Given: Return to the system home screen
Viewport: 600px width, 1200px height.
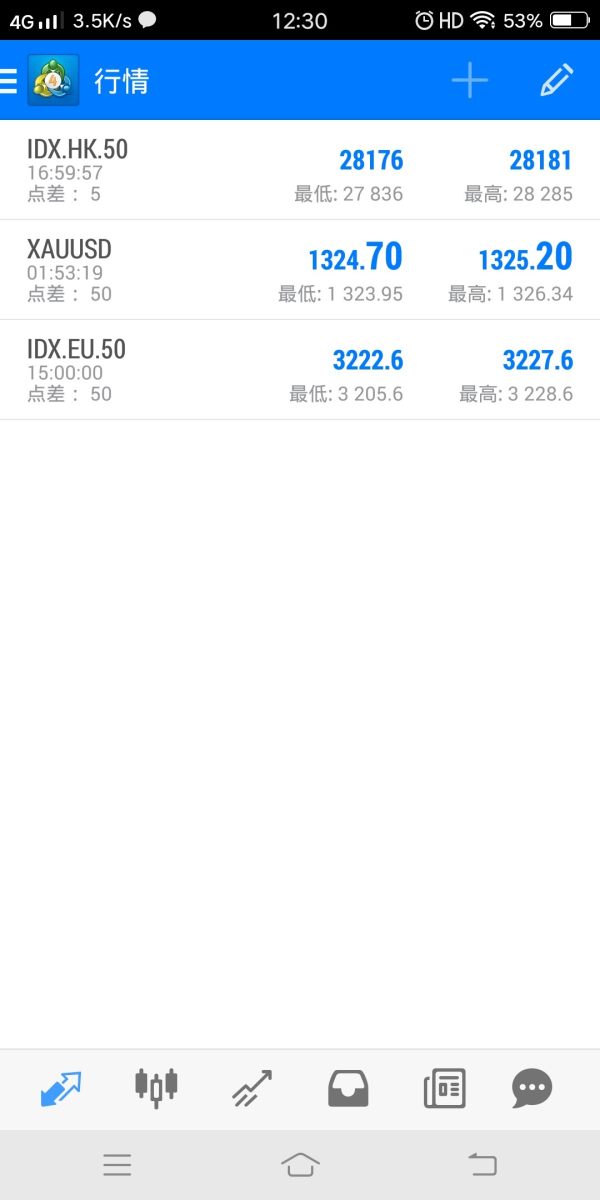Looking at the screenshot, I should [300, 1164].
